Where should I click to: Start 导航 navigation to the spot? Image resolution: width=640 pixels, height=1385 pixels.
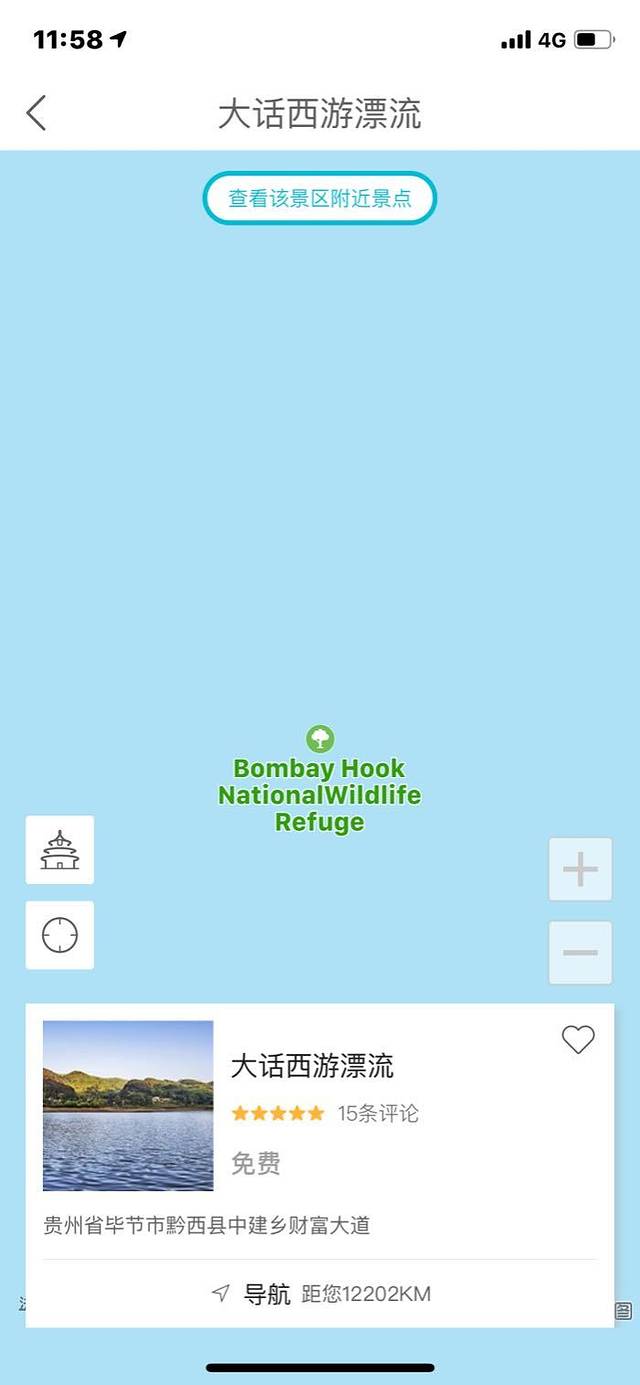pyautogui.click(x=266, y=1294)
